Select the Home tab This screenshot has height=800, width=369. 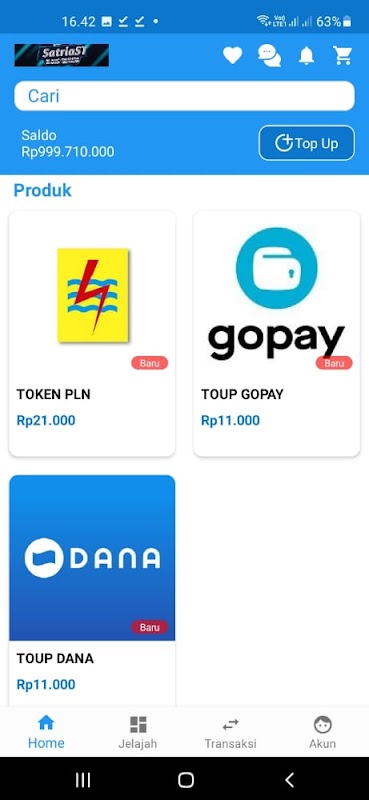[x=46, y=732]
